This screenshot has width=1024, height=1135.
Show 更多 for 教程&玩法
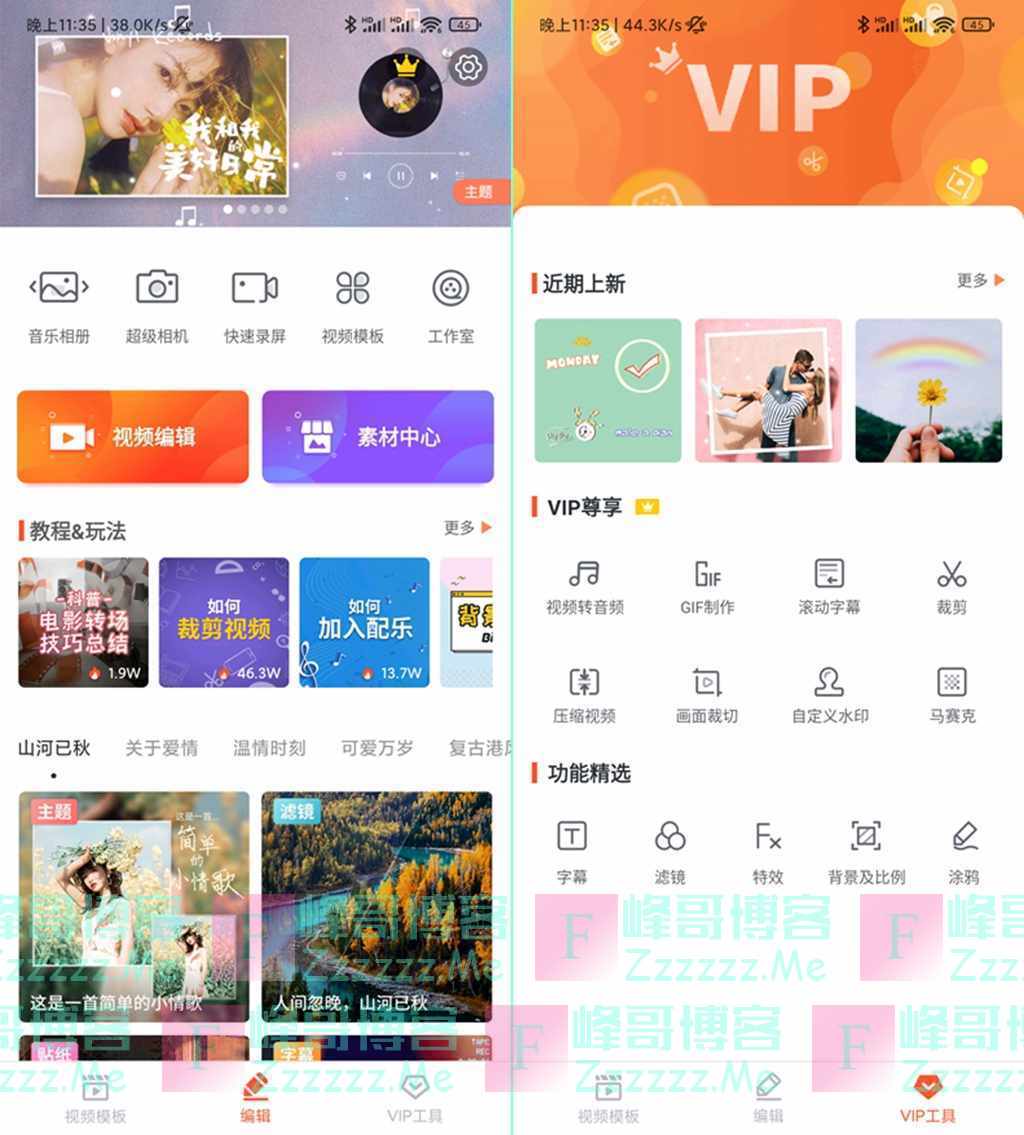468,528
